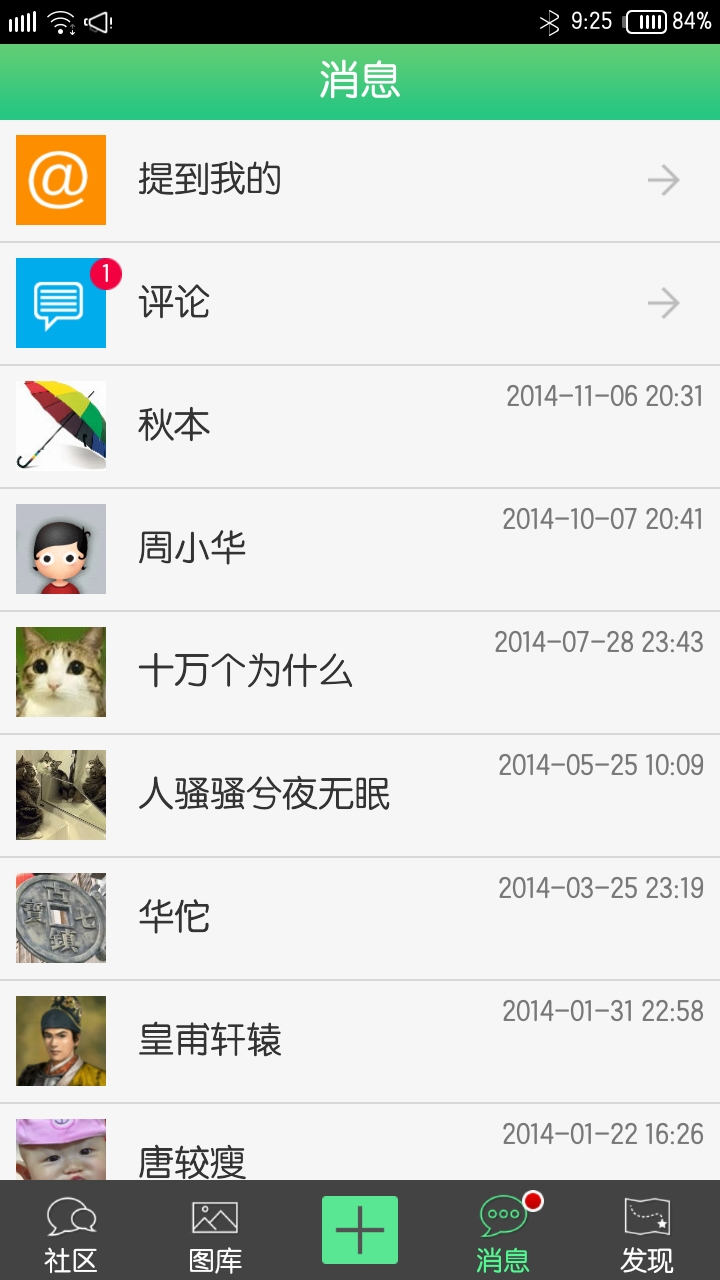Switch to the 图库 gallery tab
Image resolution: width=720 pixels, height=1280 pixels.
[215, 1232]
